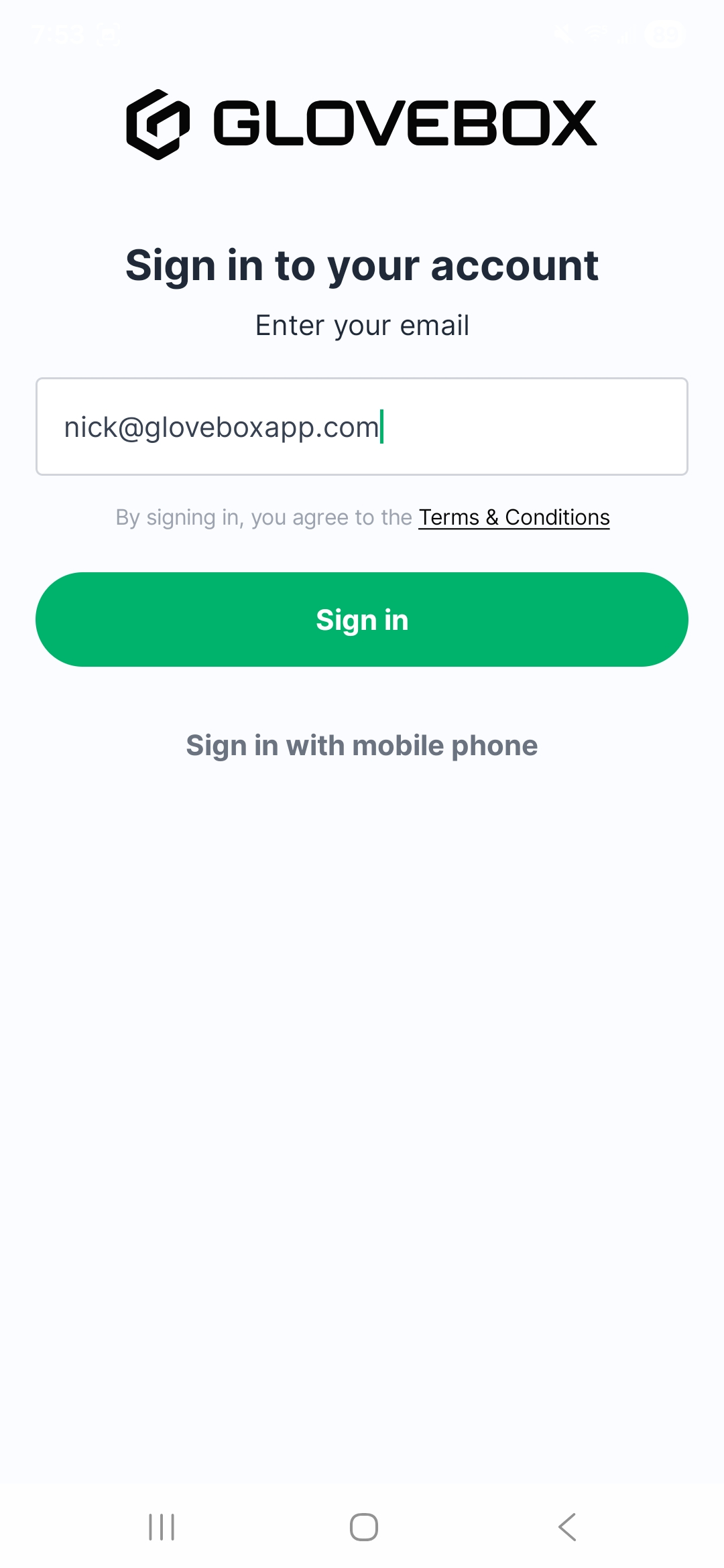Go back with the system back button
This screenshot has height=1568, width=724.
[567, 1527]
